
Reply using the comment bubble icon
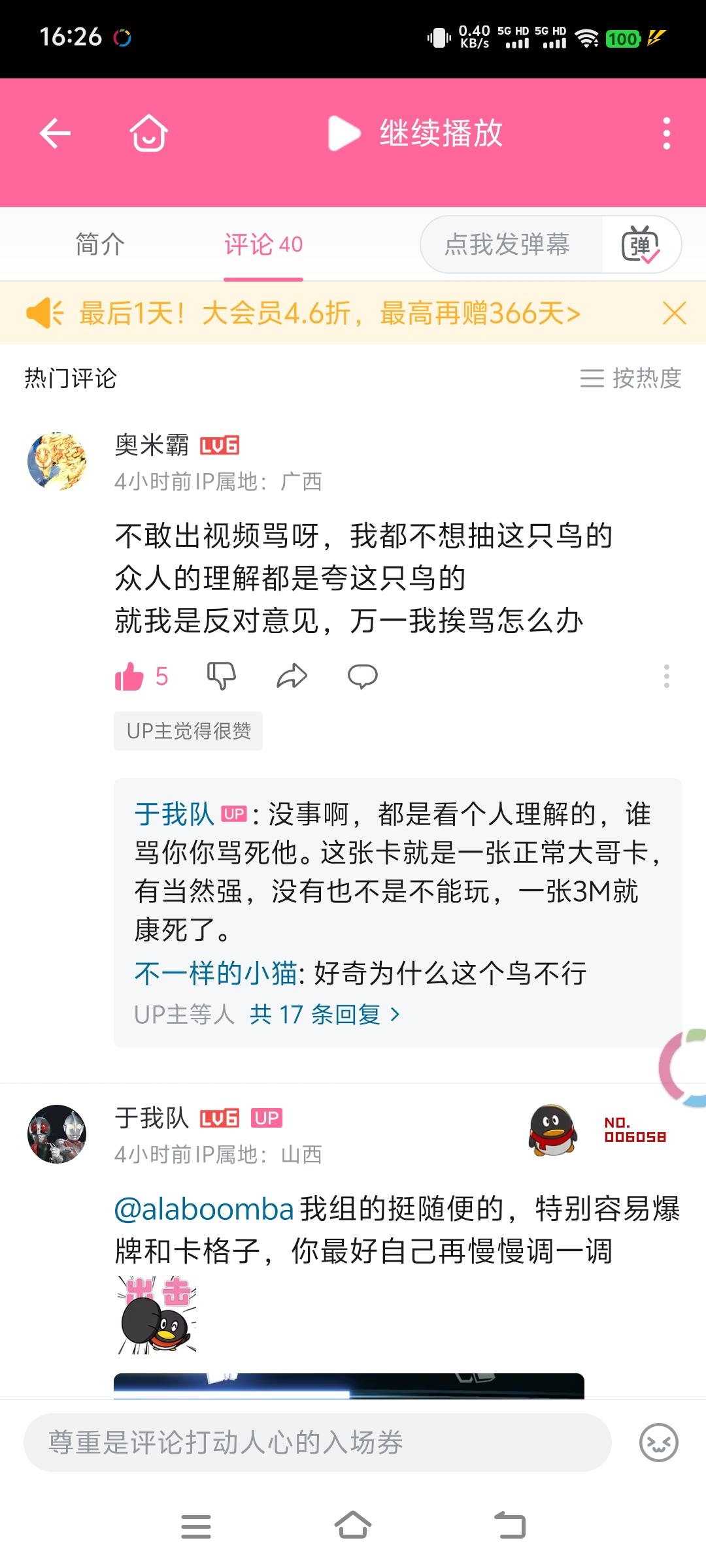click(x=363, y=678)
